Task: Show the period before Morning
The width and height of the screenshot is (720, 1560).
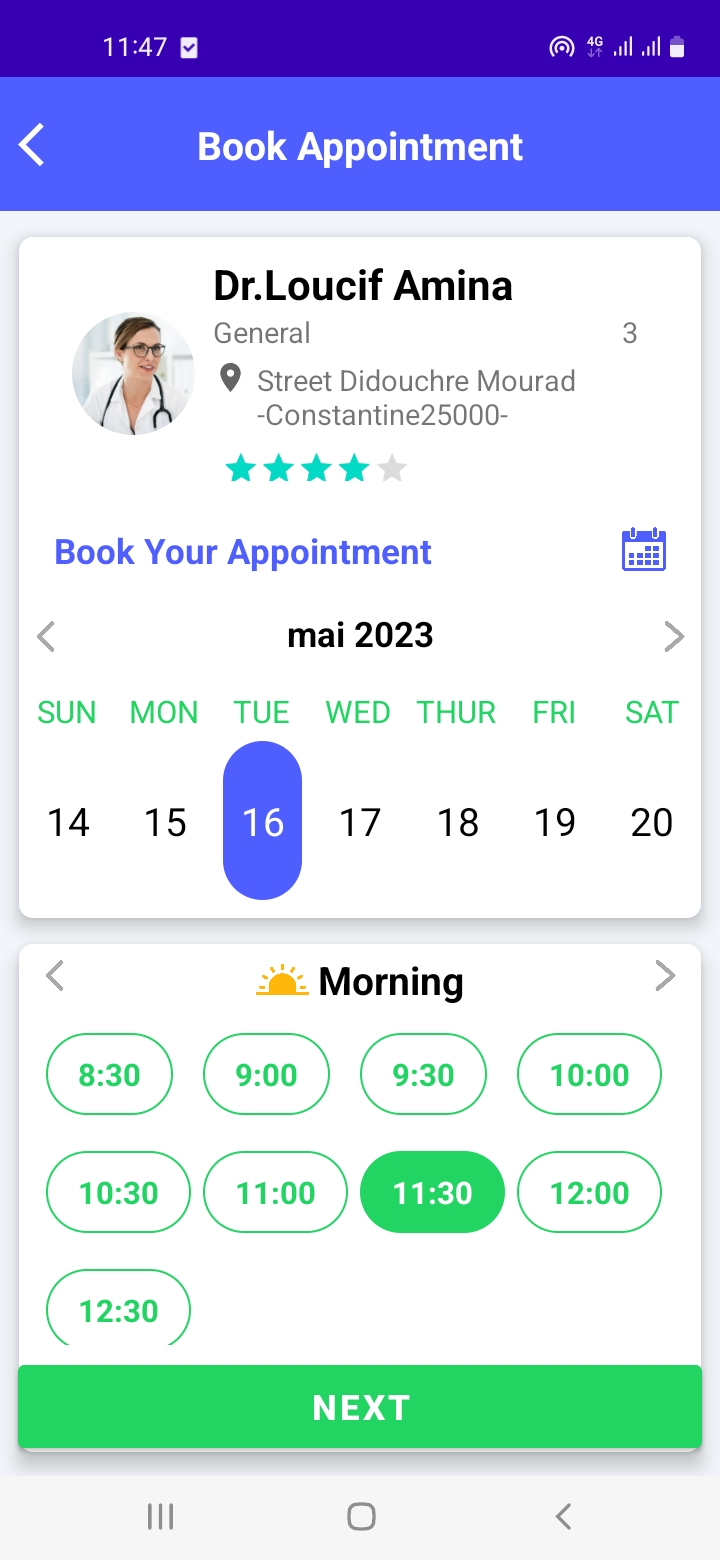Action: click(x=56, y=976)
